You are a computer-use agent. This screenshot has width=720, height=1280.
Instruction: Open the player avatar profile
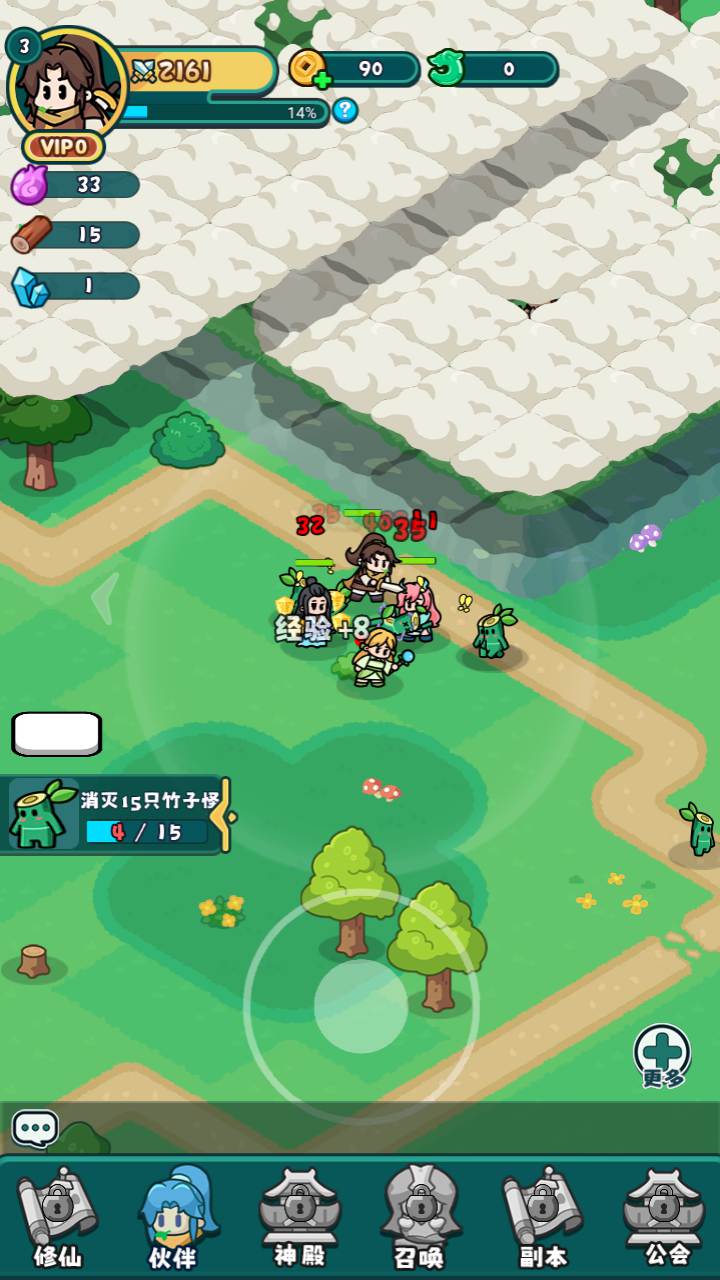66,82
